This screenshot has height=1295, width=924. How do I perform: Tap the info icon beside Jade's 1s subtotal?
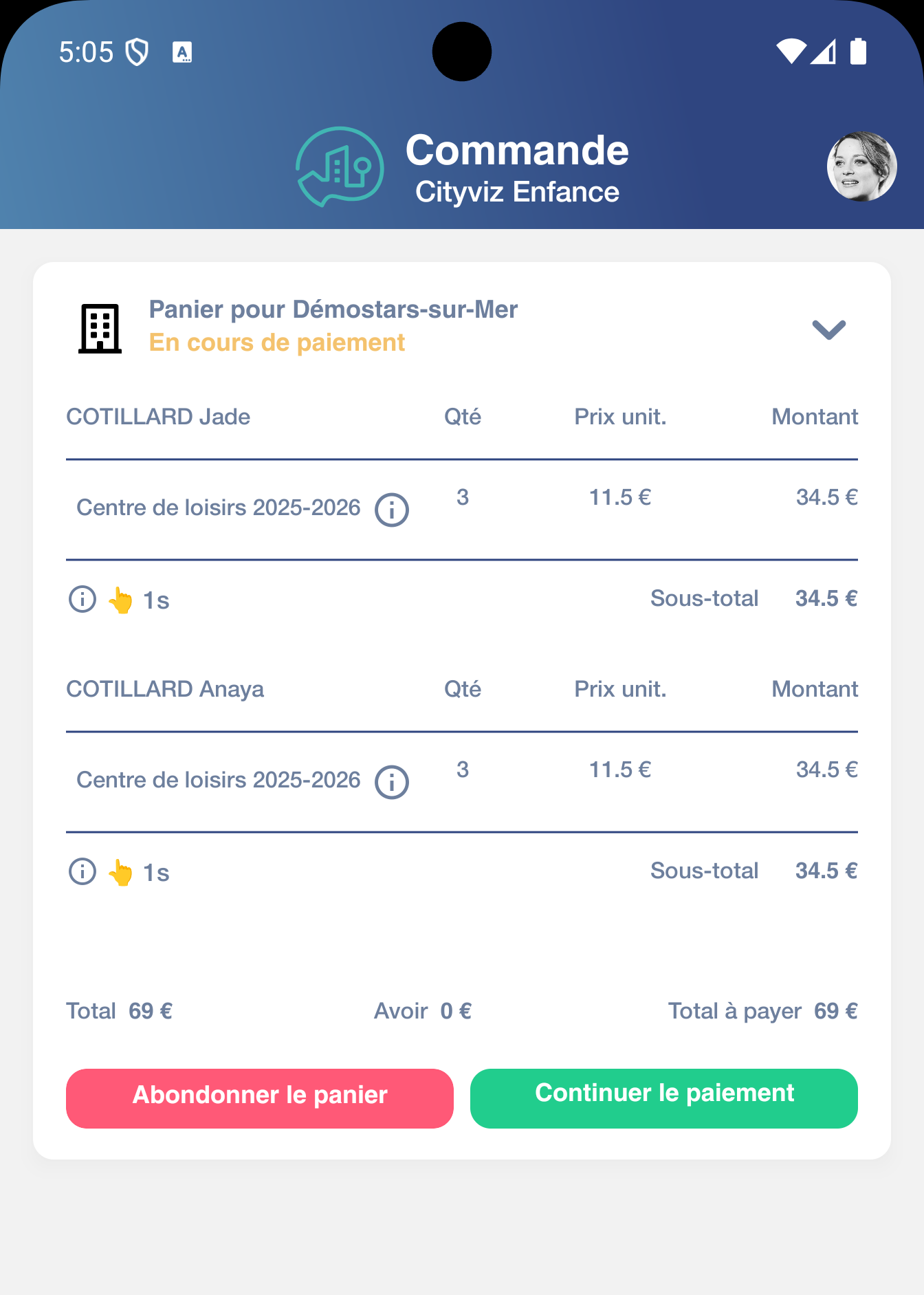click(x=82, y=599)
